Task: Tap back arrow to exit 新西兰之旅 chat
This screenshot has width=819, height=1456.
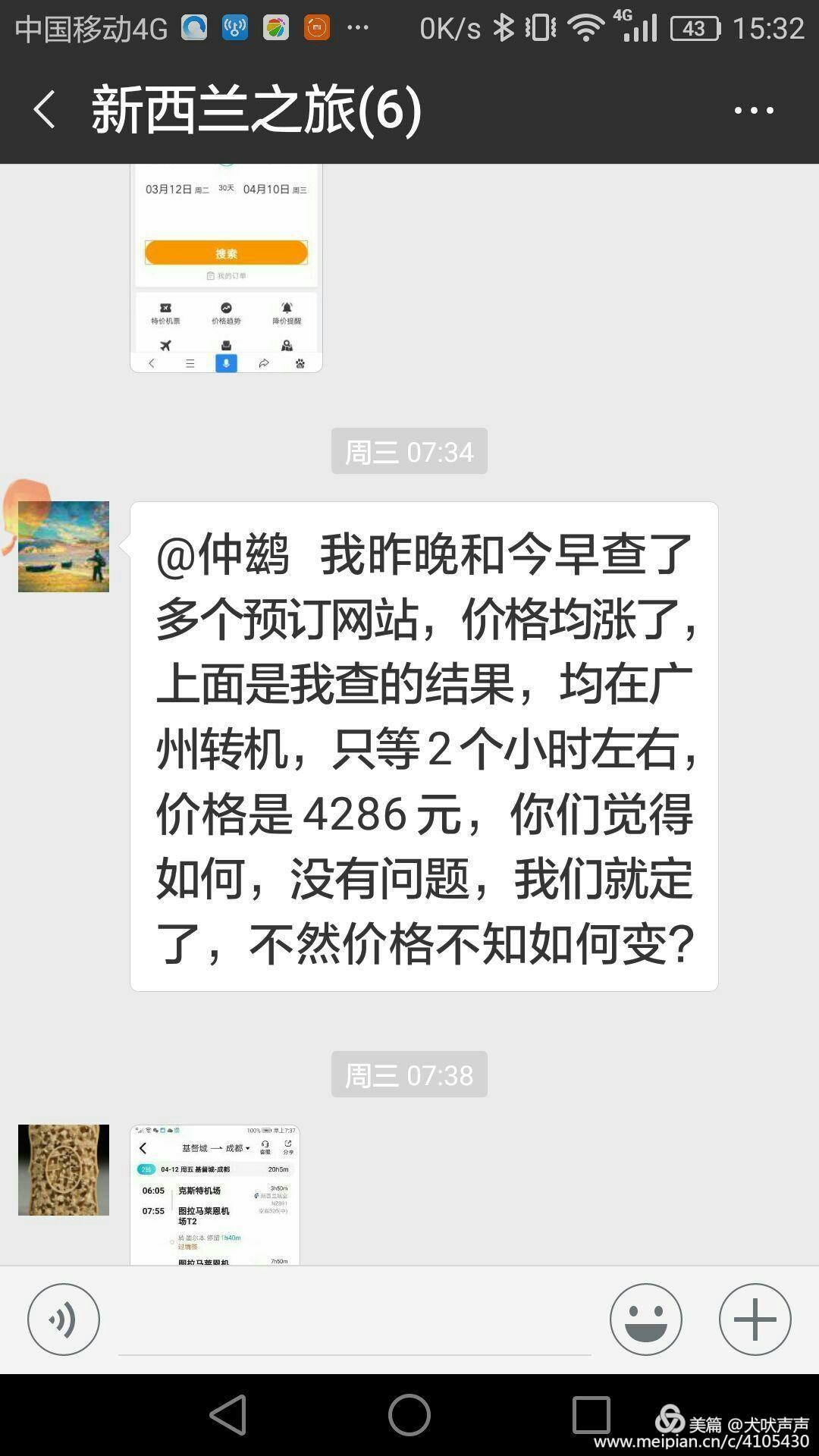Action: (45, 108)
